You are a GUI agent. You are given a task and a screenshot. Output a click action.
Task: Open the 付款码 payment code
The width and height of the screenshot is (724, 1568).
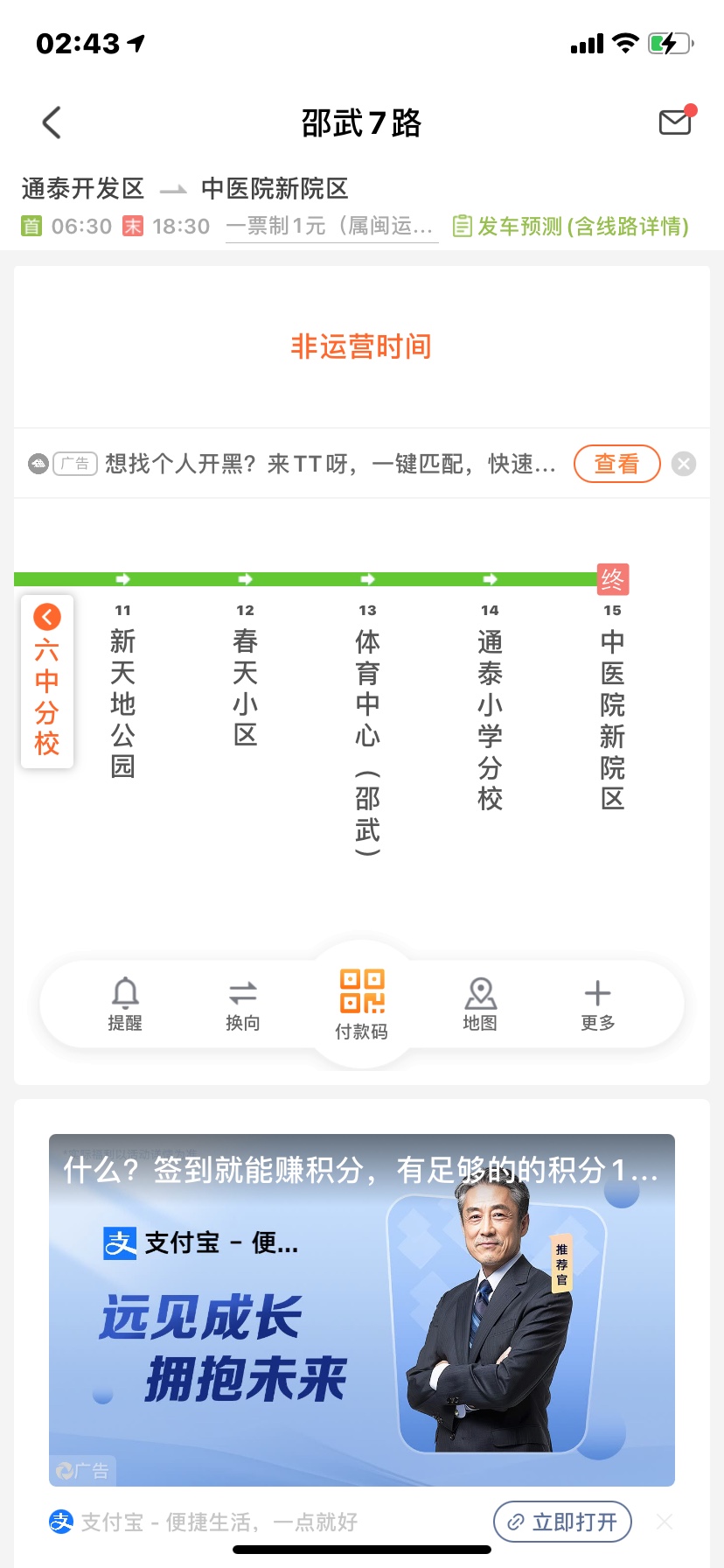click(362, 1004)
